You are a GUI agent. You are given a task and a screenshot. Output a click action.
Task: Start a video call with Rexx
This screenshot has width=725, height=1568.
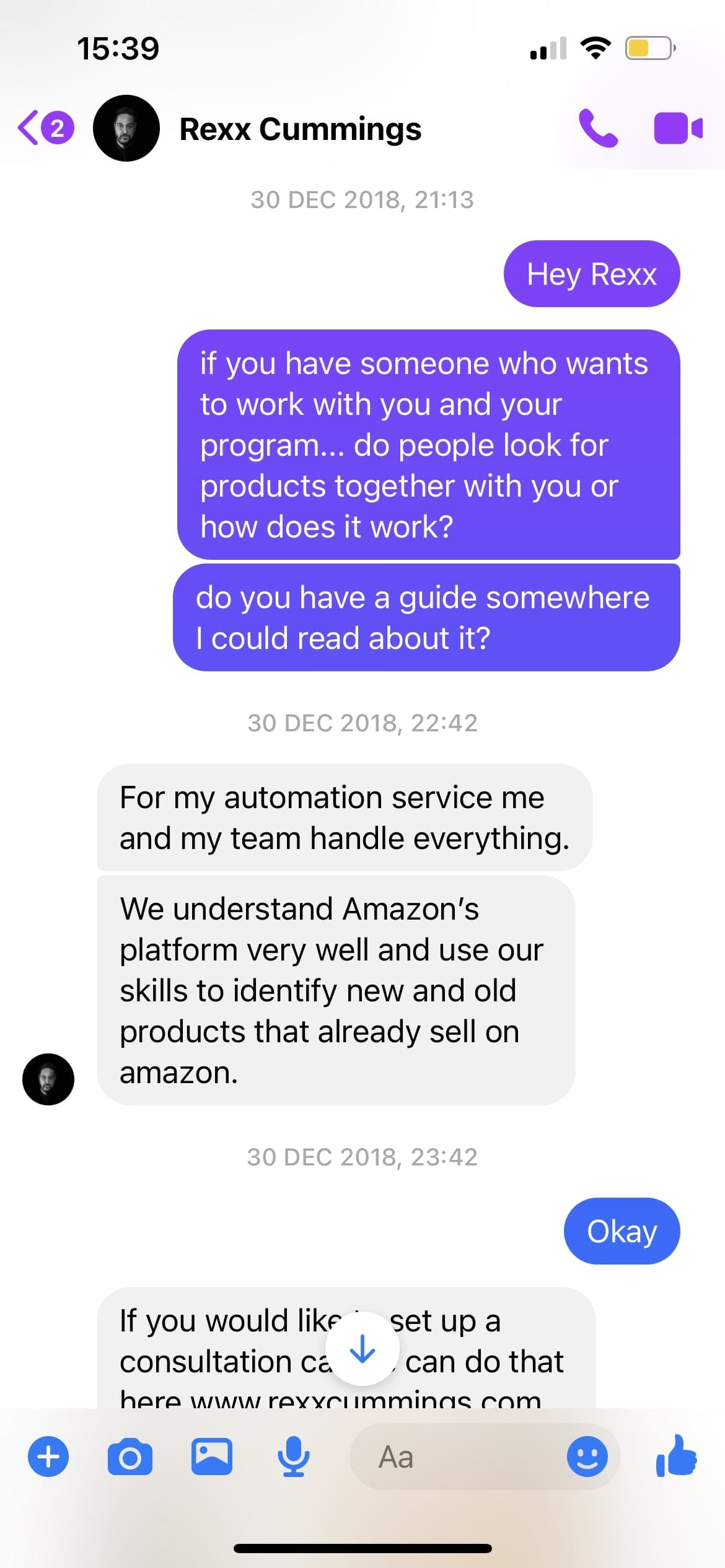tap(678, 128)
